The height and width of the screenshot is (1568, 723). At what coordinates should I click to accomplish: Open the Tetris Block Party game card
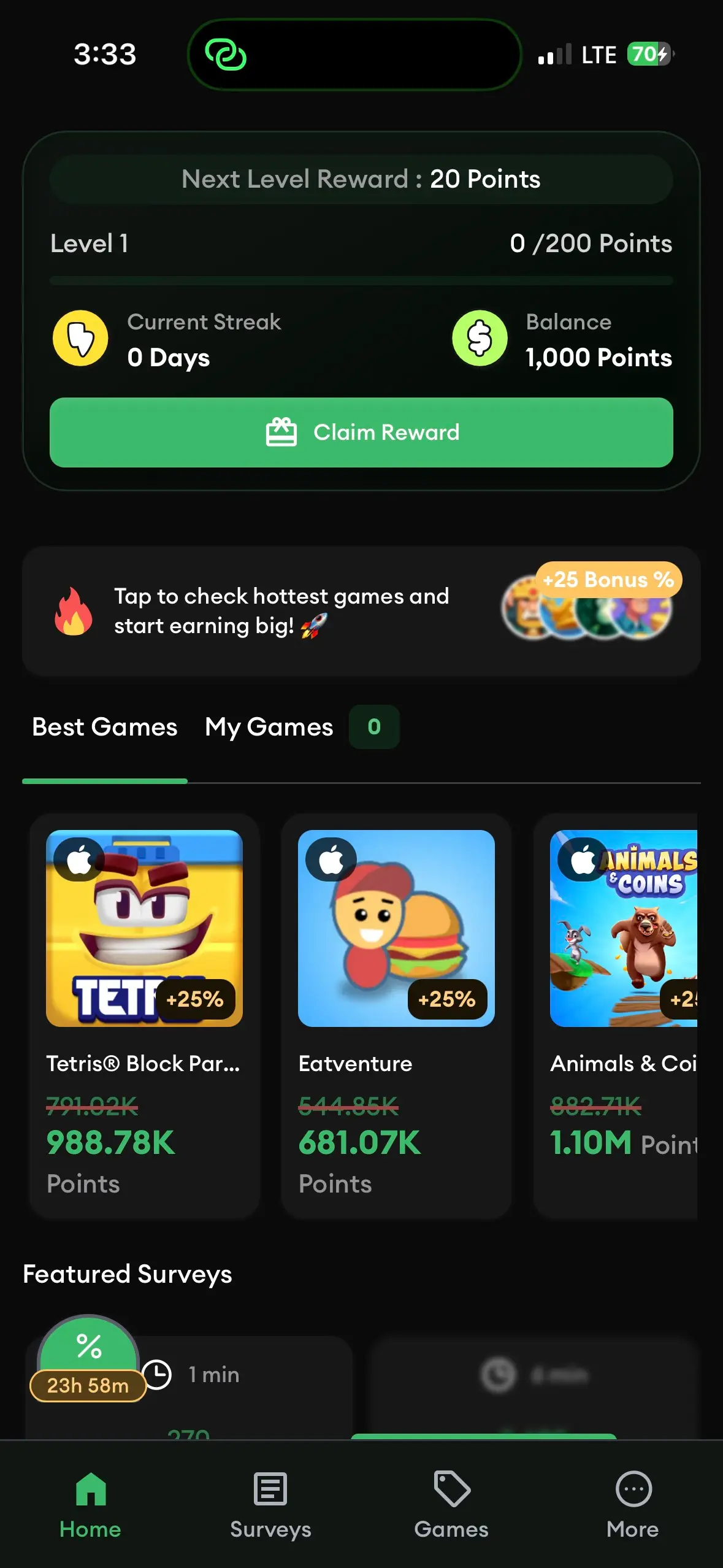pyautogui.click(x=144, y=1012)
